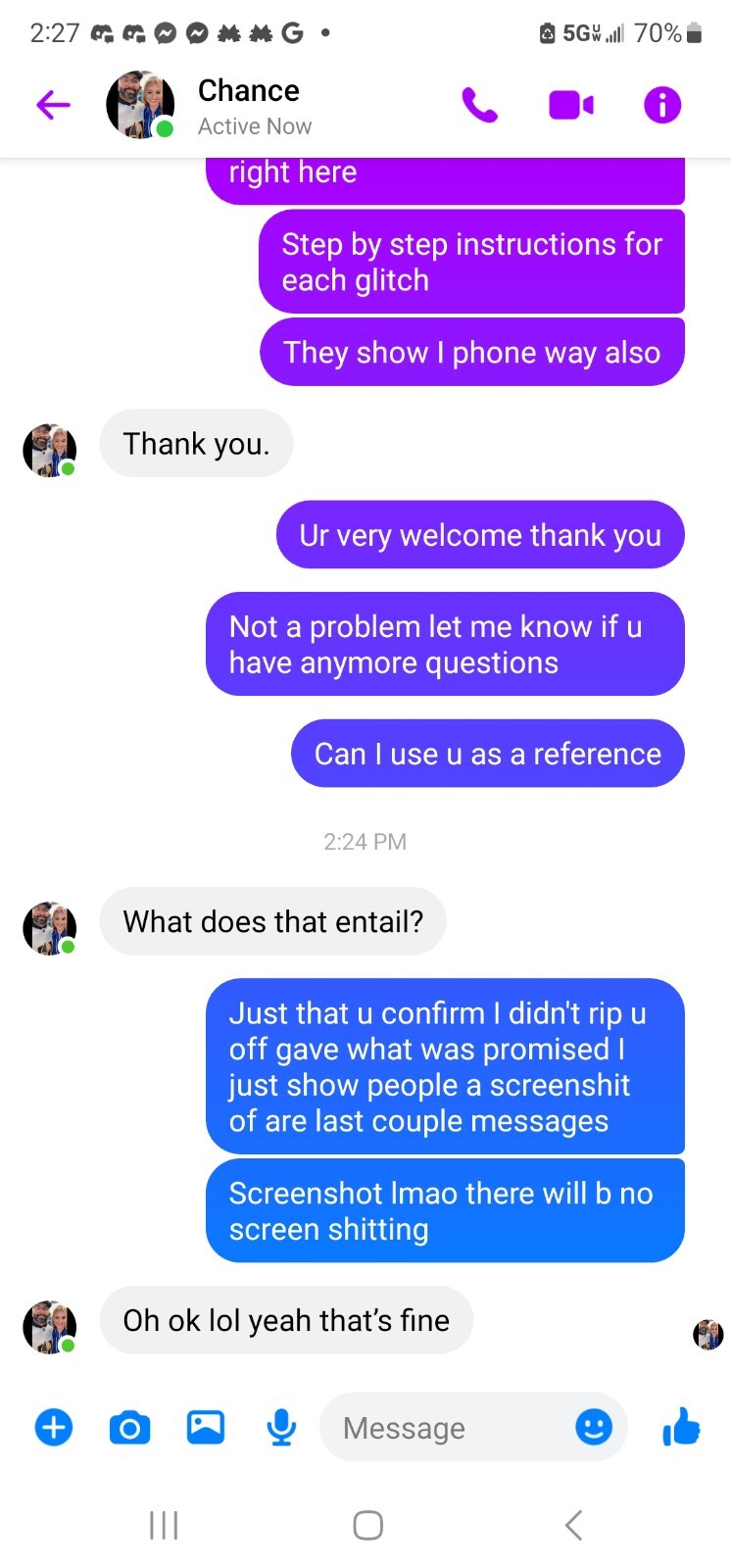The height and width of the screenshot is (1568, 731).
Task: Open Chance's profile from the header
Action: click(247, 106)
